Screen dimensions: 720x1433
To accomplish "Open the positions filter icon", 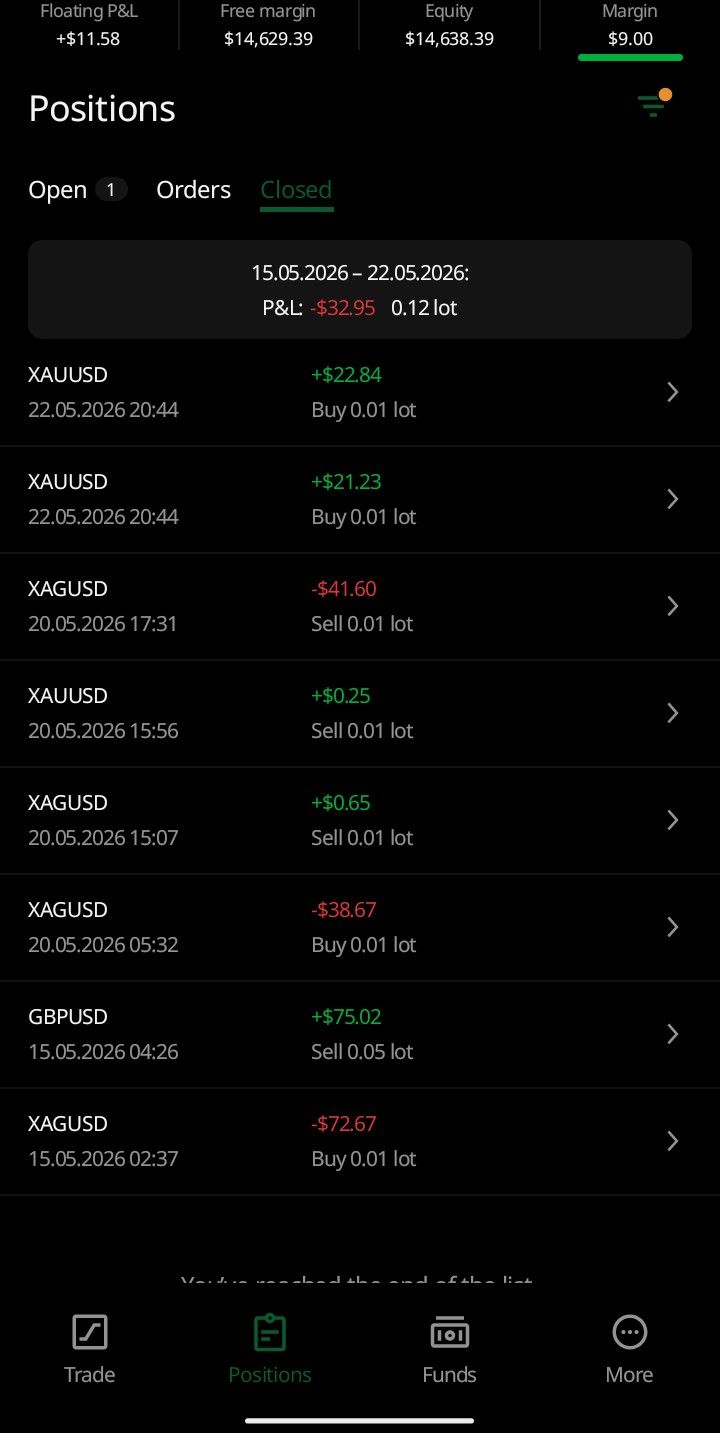I will (653, 104).
